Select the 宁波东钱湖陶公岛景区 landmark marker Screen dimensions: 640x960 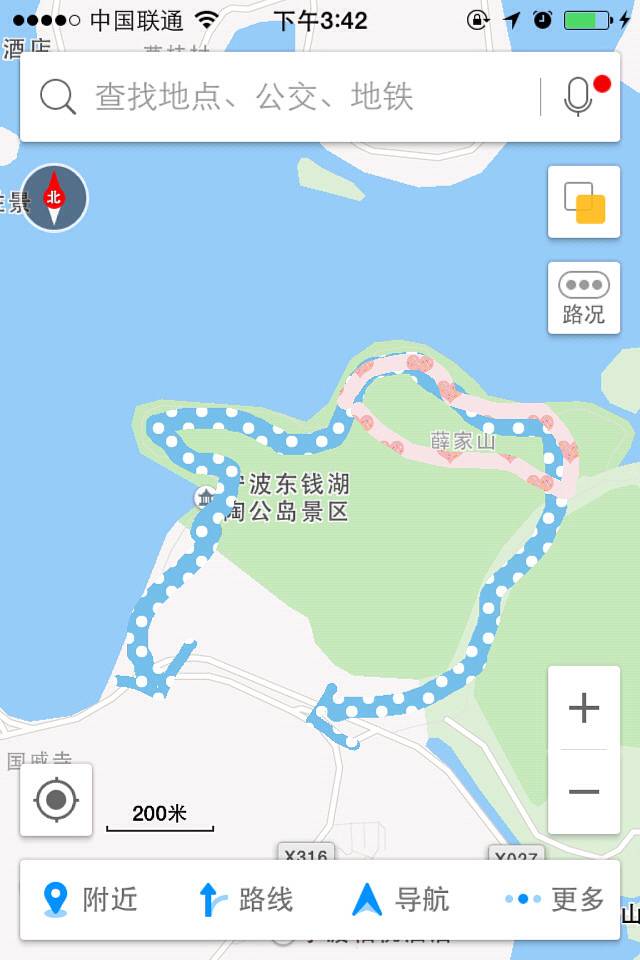click(x=206, y=497)
